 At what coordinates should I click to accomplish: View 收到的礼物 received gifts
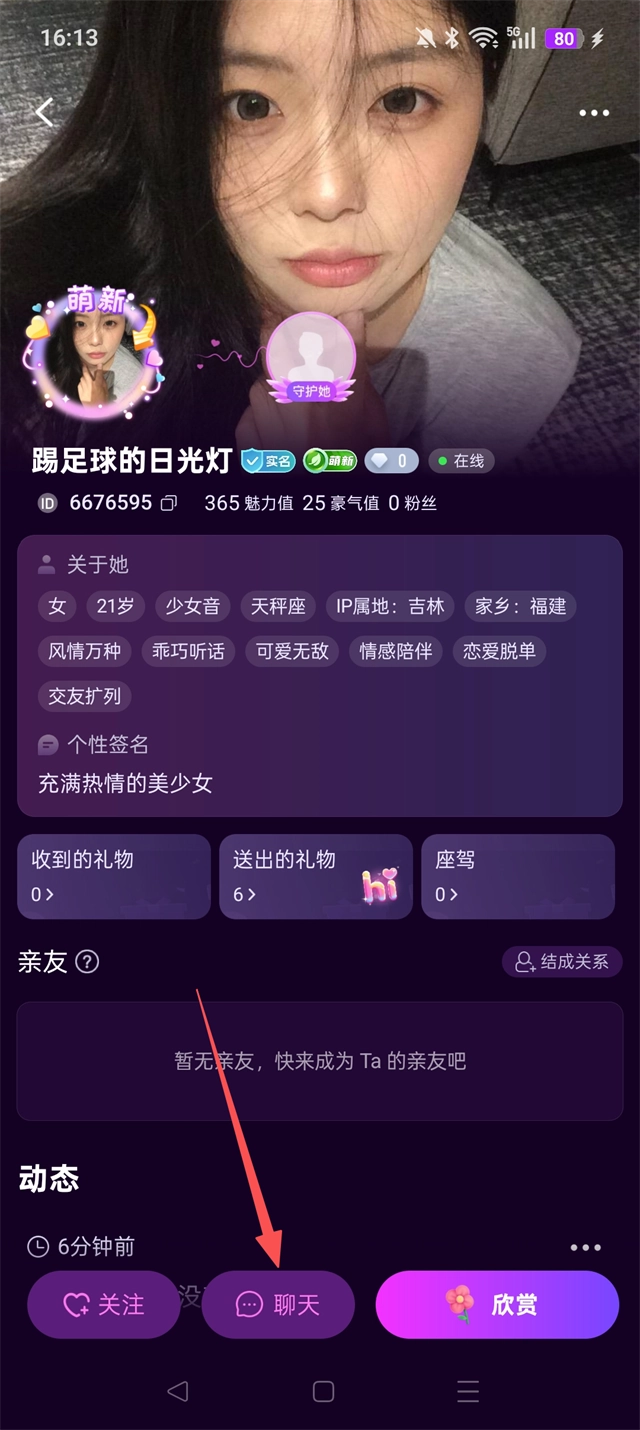click(114, 876)
